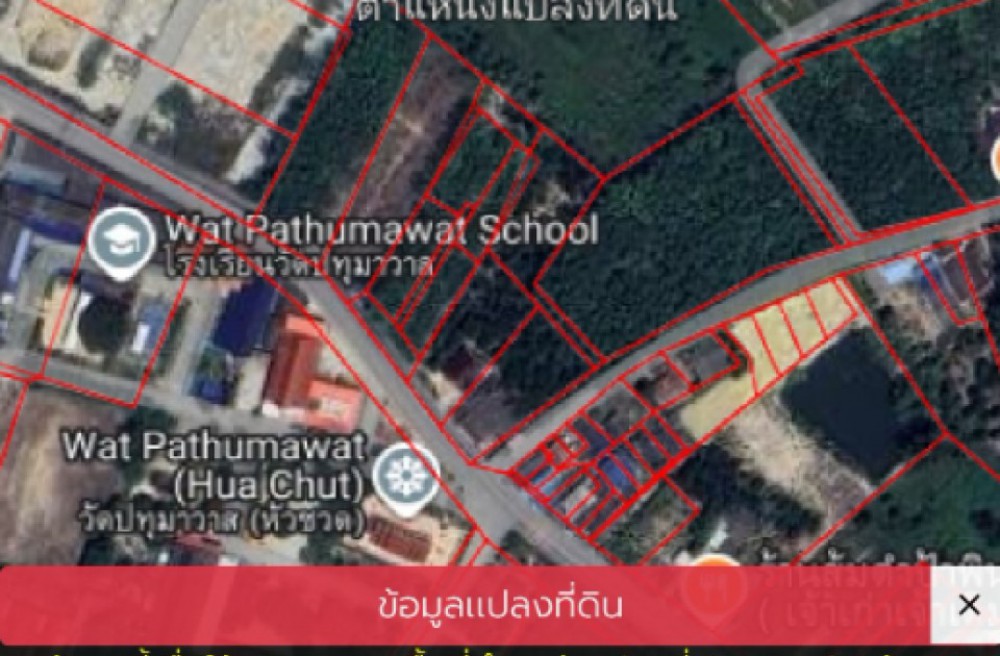The width and height of the screenshot is (1000, 656).
Task: Open the Wat Pathumawat School map marker
Action: point(122,240)
